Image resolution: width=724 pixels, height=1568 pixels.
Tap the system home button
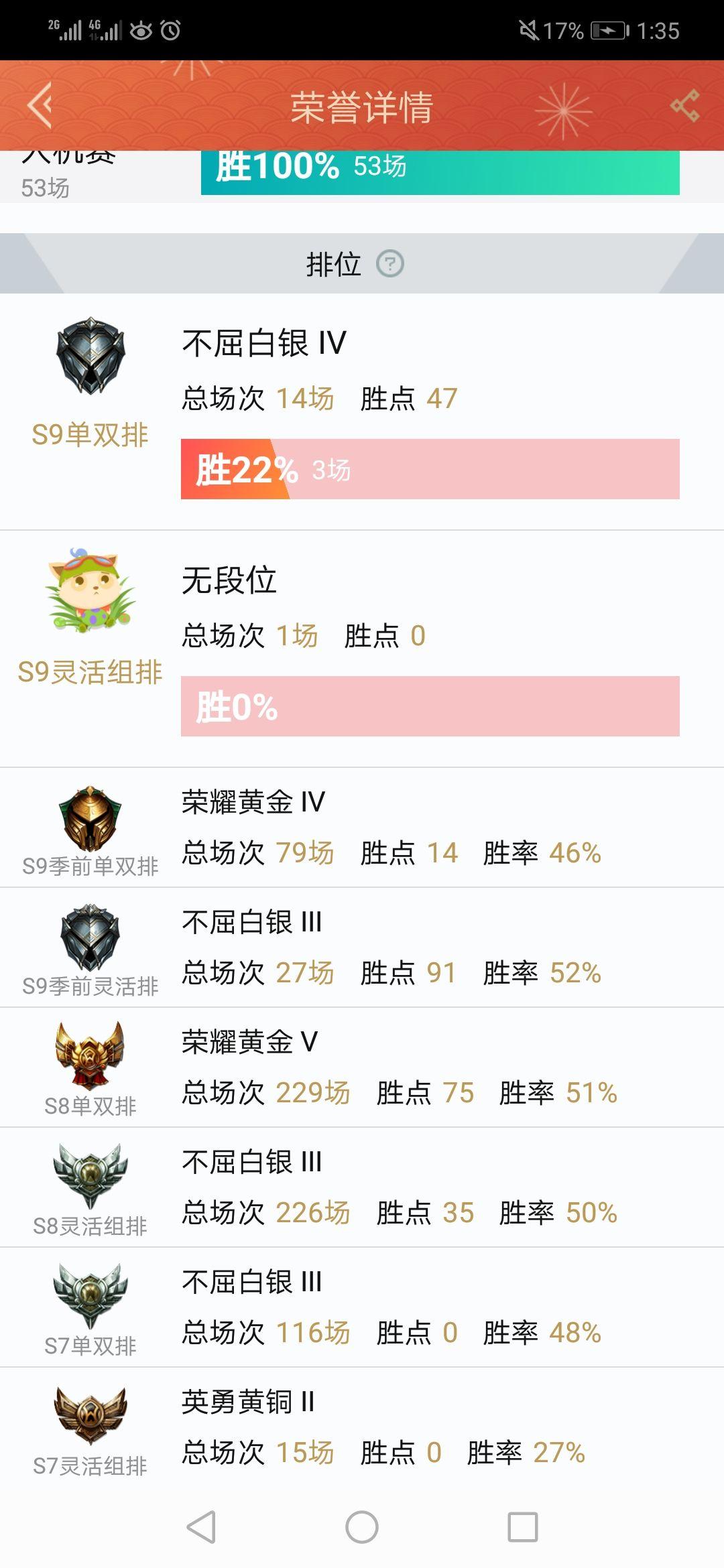click(x=362, y=1527)
